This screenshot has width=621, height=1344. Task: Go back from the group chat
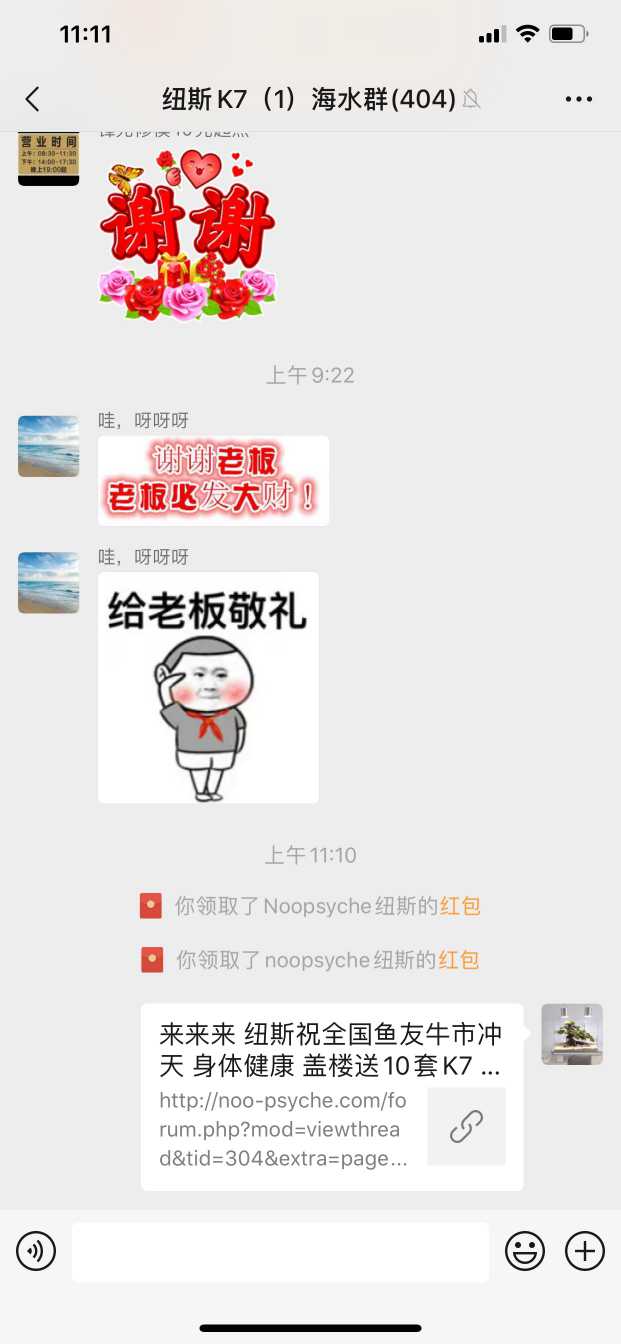(x=32, y=98)
